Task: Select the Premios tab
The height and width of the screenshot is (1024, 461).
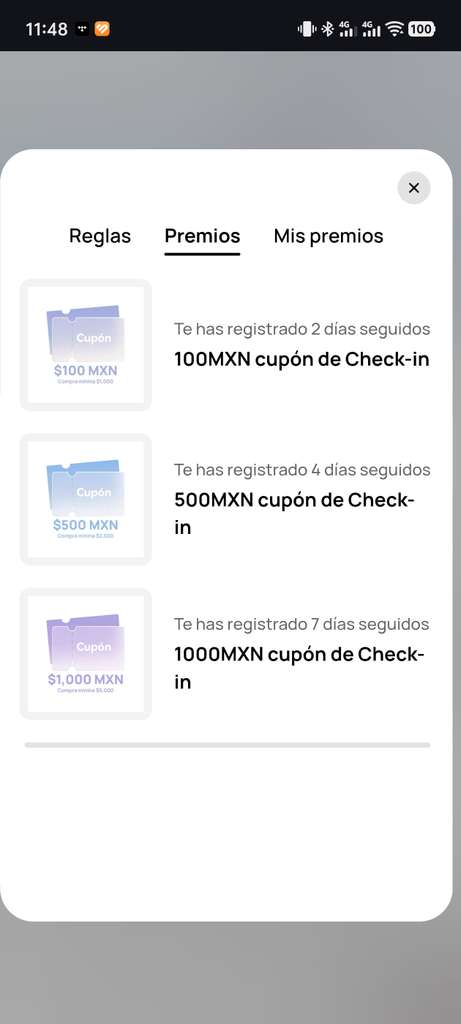Action: tap(202, 236)
